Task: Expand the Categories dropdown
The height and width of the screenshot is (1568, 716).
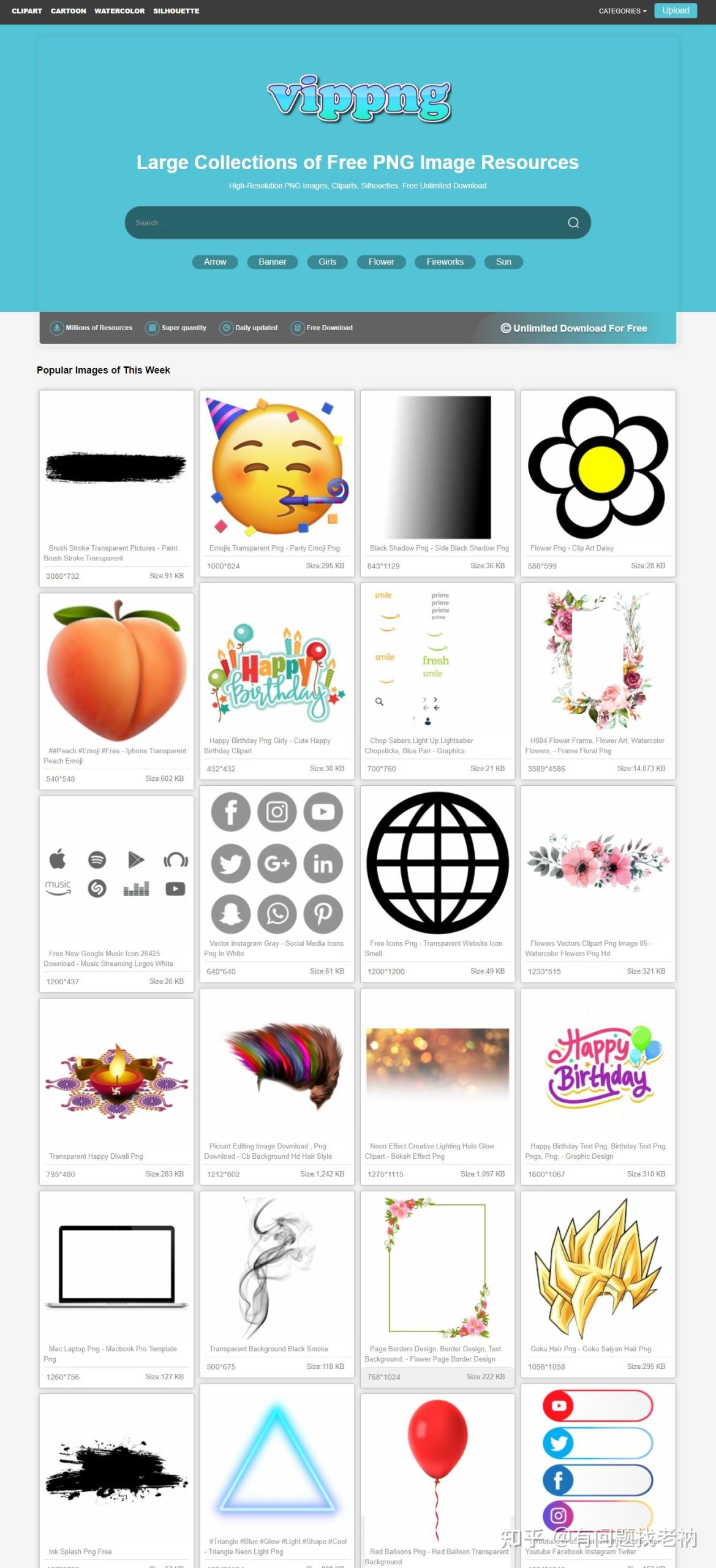Action: [622, 11]
